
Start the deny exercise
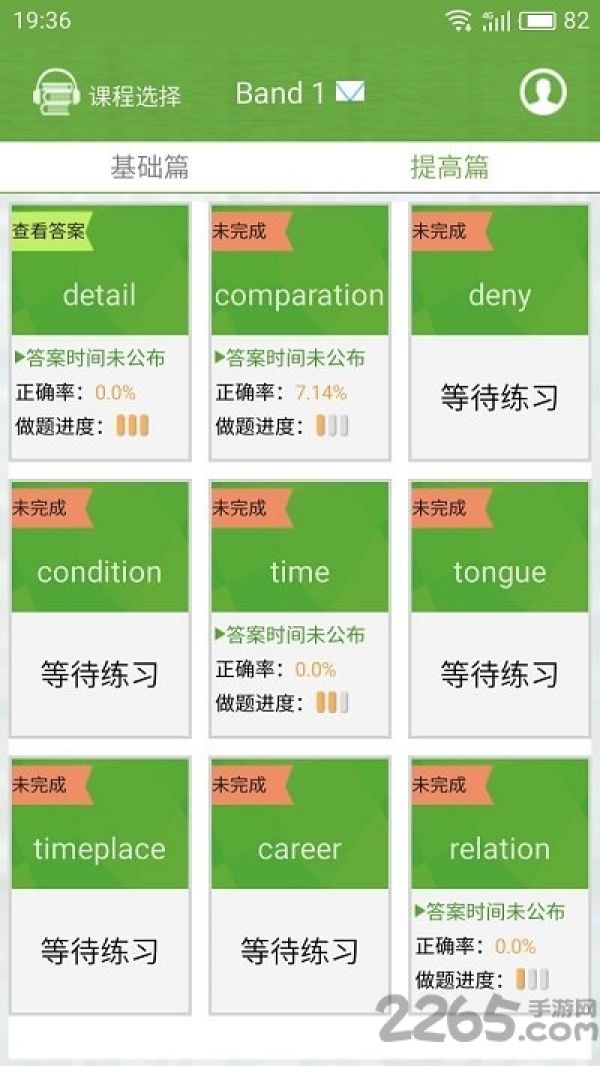tap(499, 332)
